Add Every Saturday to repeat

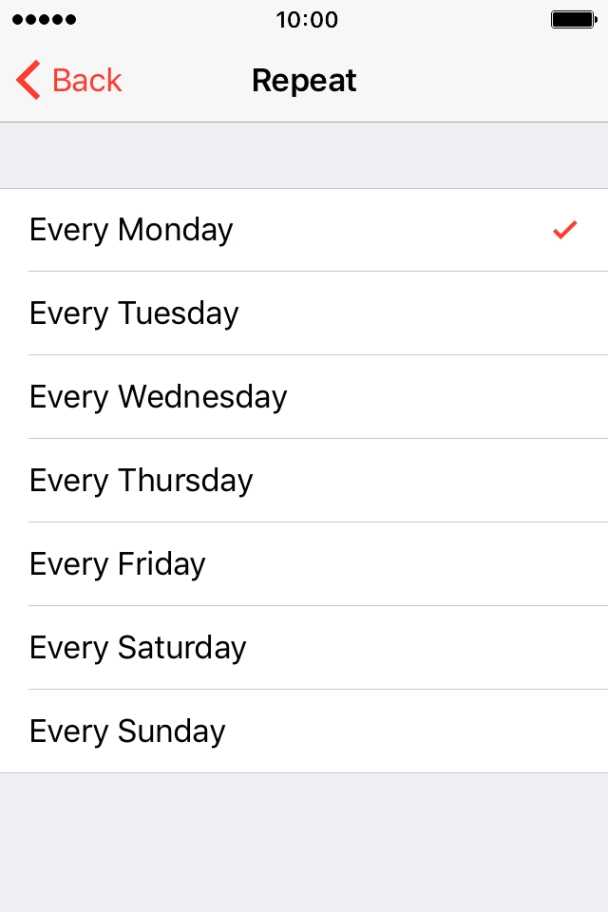[x=304, y=648]
